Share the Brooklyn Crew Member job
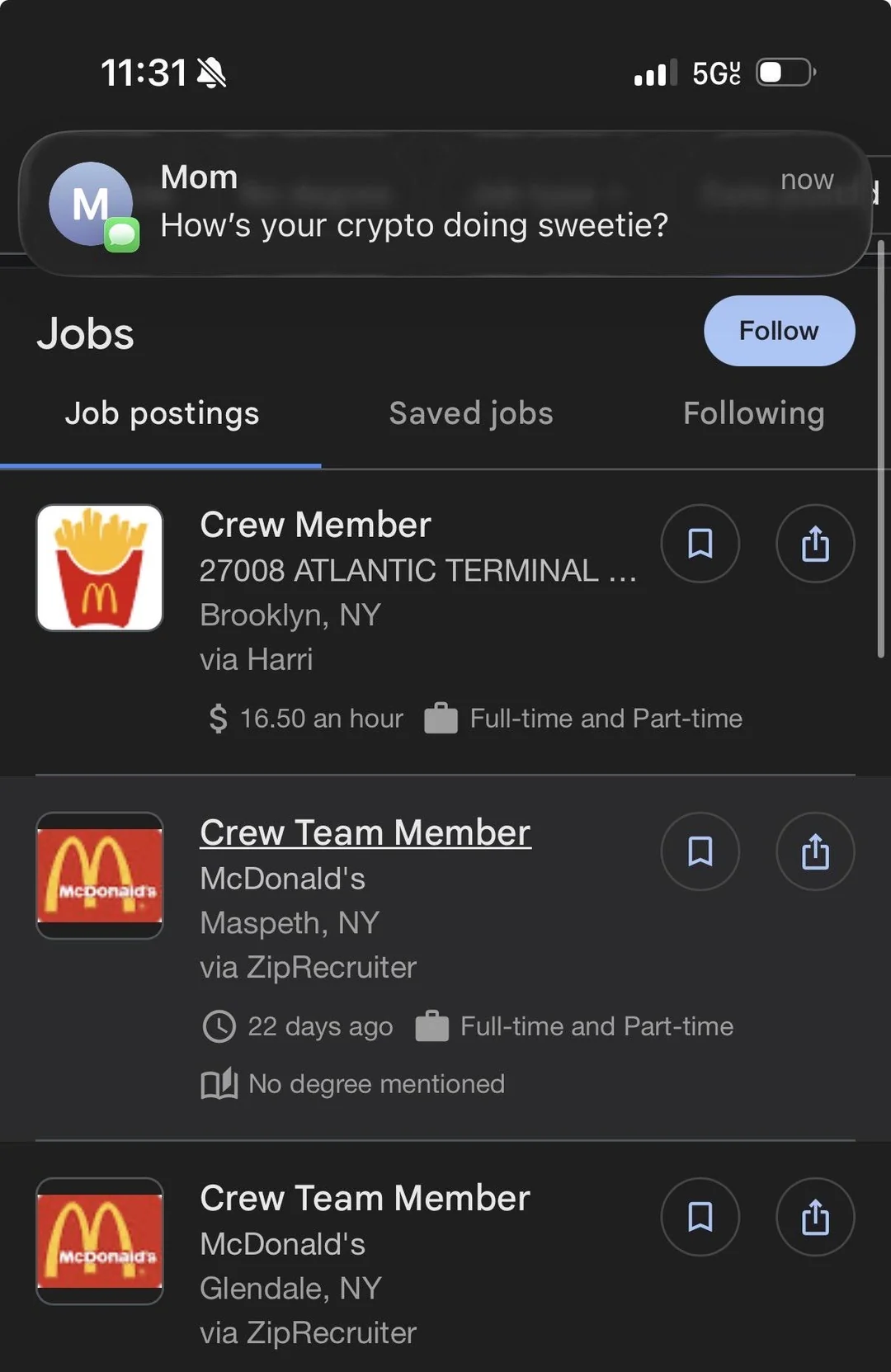The image size is (891, 1372). click(x=815, y=544)
